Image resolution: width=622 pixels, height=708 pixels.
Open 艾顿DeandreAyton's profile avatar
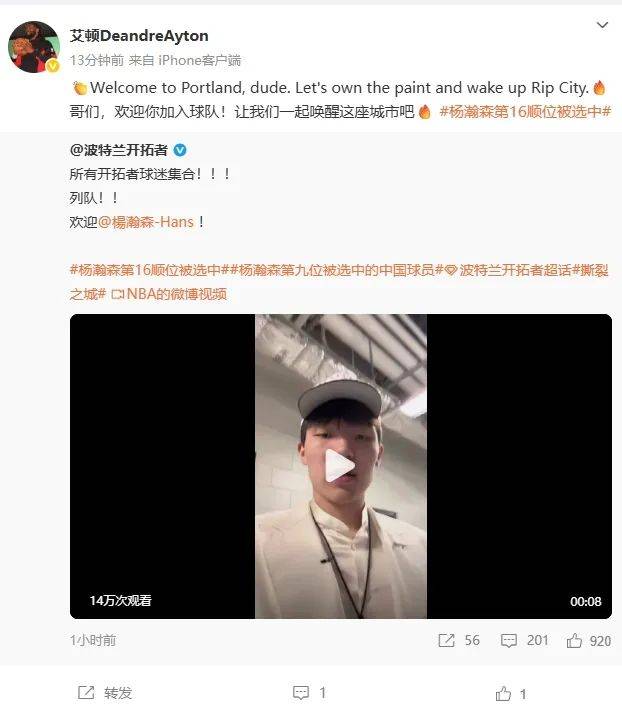coord(34,47)
